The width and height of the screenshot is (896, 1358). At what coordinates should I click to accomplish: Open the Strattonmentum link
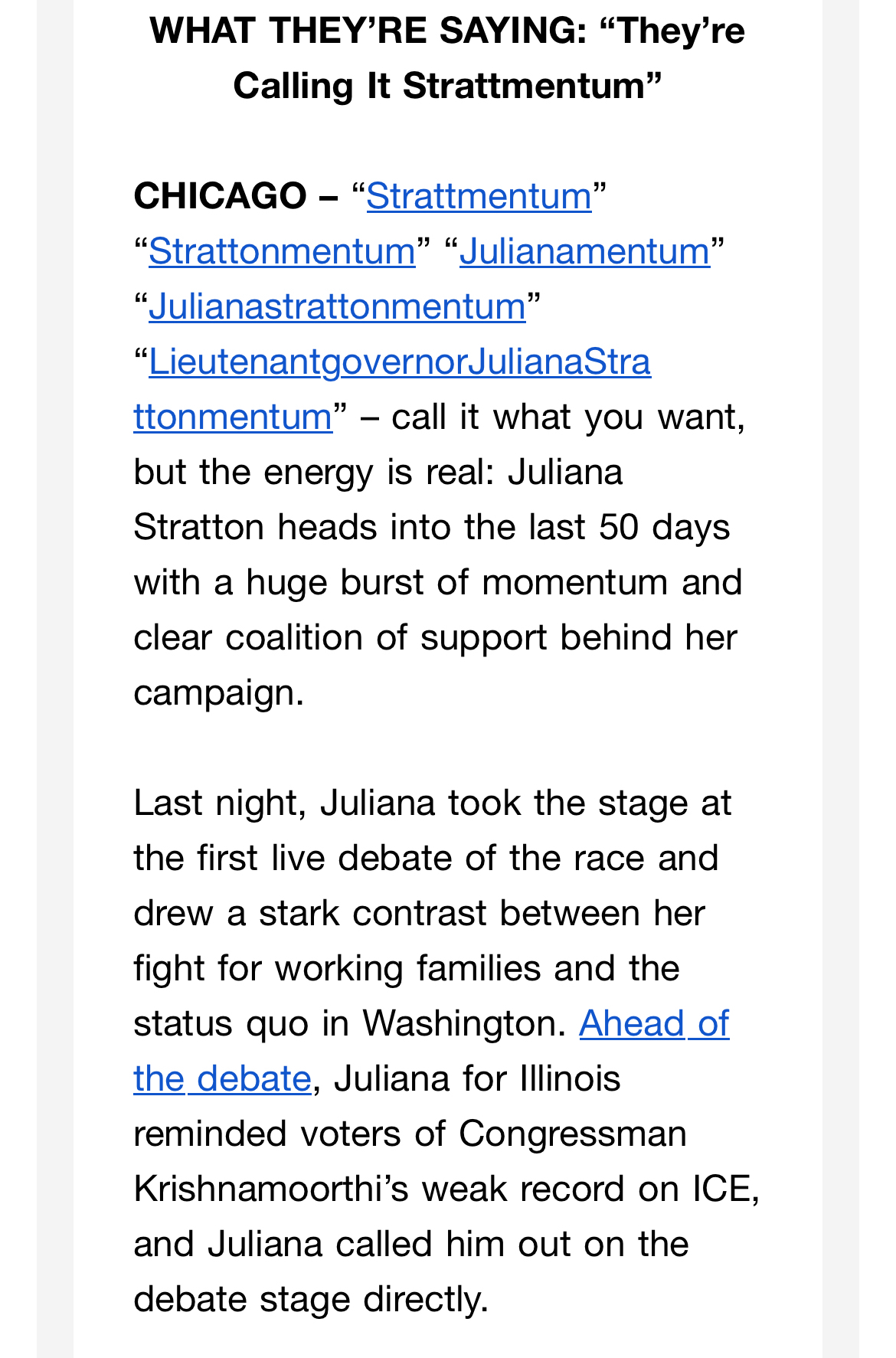click(x=282, y=251)
